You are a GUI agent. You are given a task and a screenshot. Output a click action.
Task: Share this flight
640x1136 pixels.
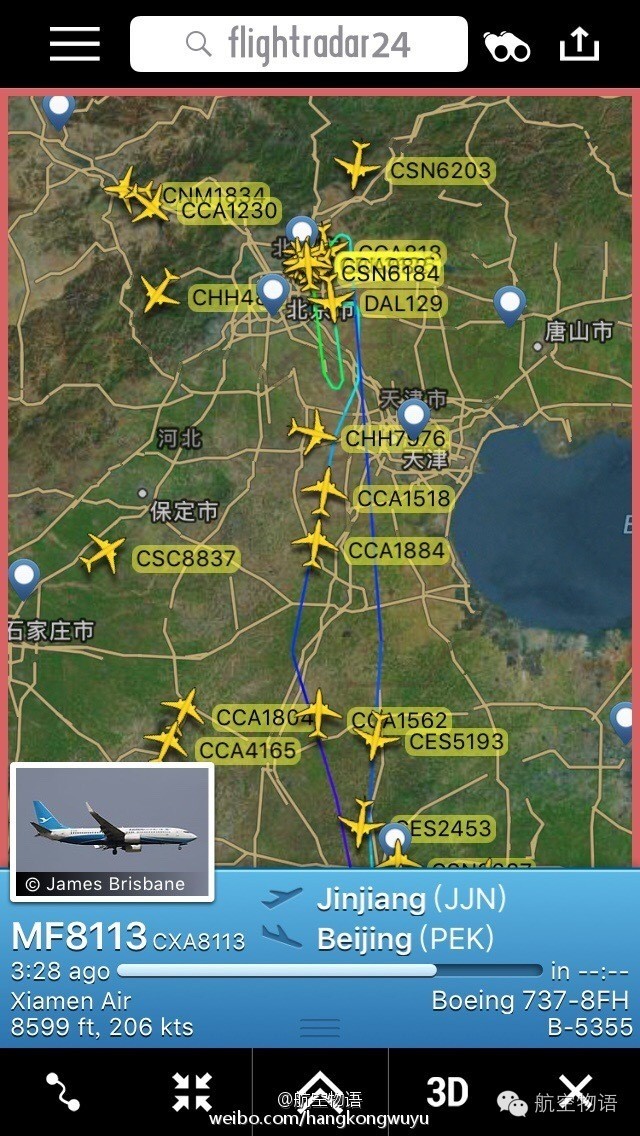579,44
